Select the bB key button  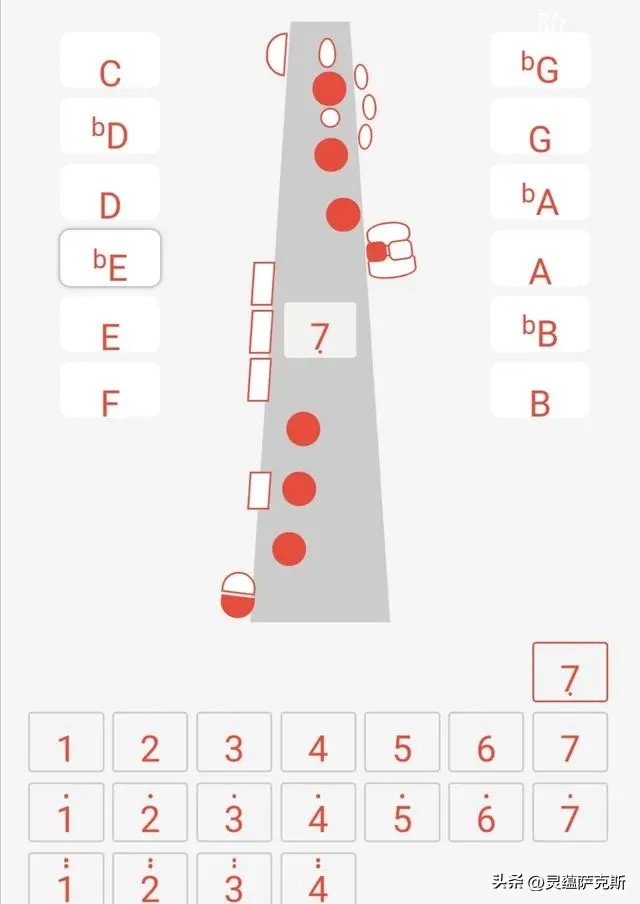(x=540, y=327)
